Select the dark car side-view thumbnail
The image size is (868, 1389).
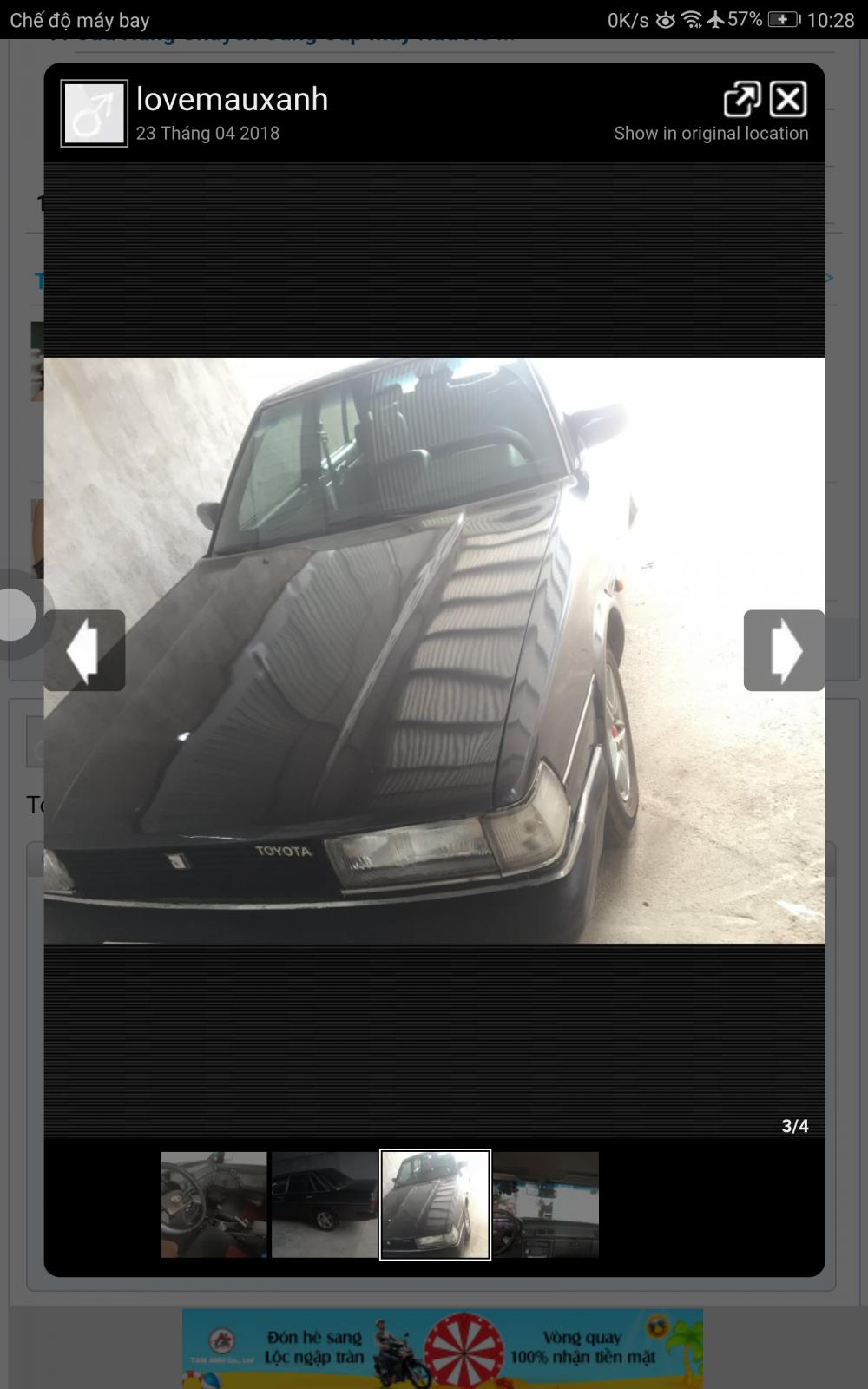325,1204
